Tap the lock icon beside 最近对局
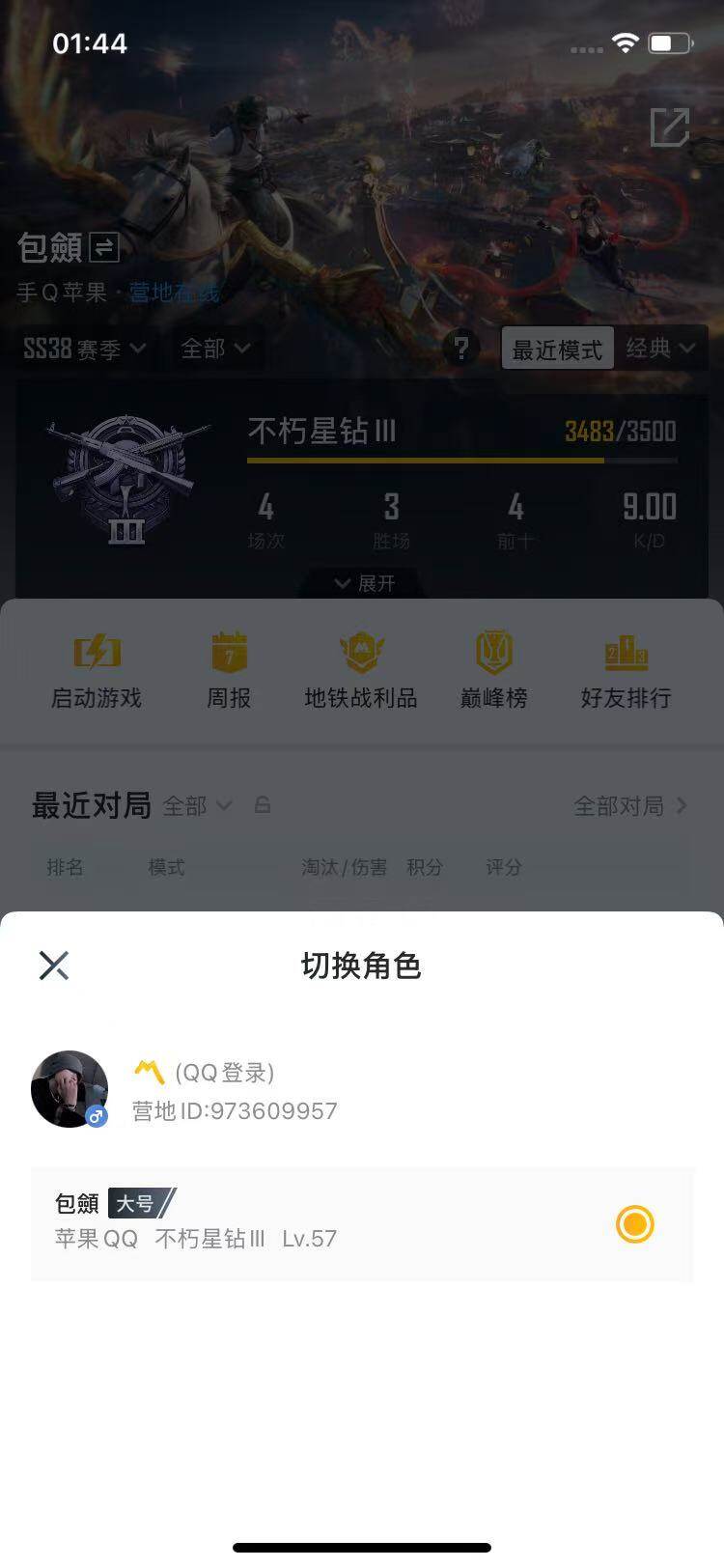This screenshot has width=724, height=1568. (262, 804)
